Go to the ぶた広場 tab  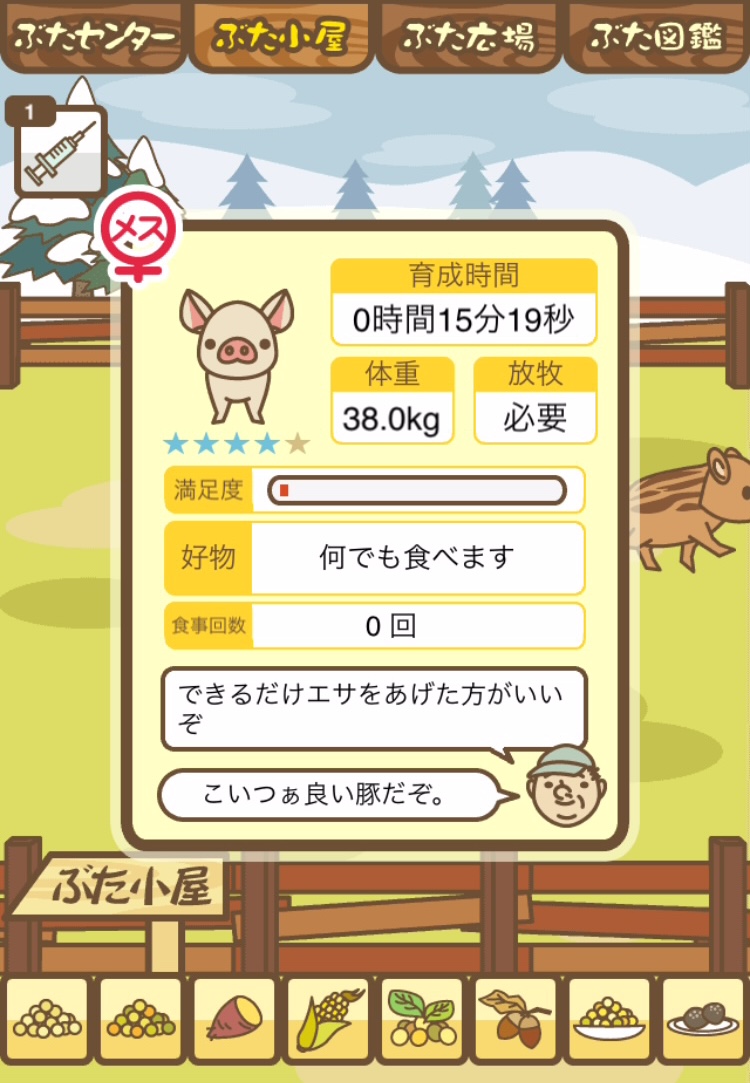pos(468,36)
